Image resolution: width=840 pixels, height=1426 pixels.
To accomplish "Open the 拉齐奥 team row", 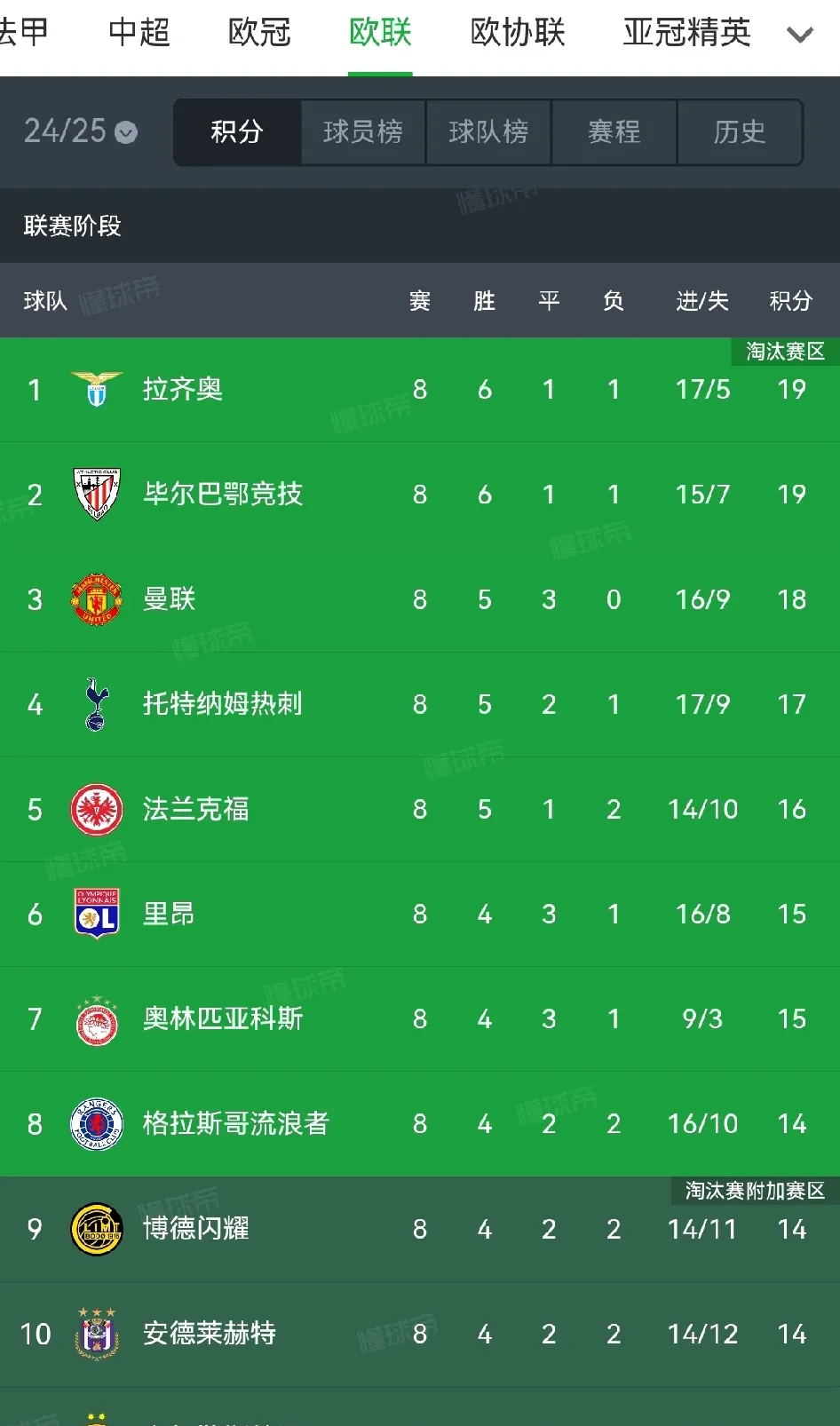I will [182, 390].
